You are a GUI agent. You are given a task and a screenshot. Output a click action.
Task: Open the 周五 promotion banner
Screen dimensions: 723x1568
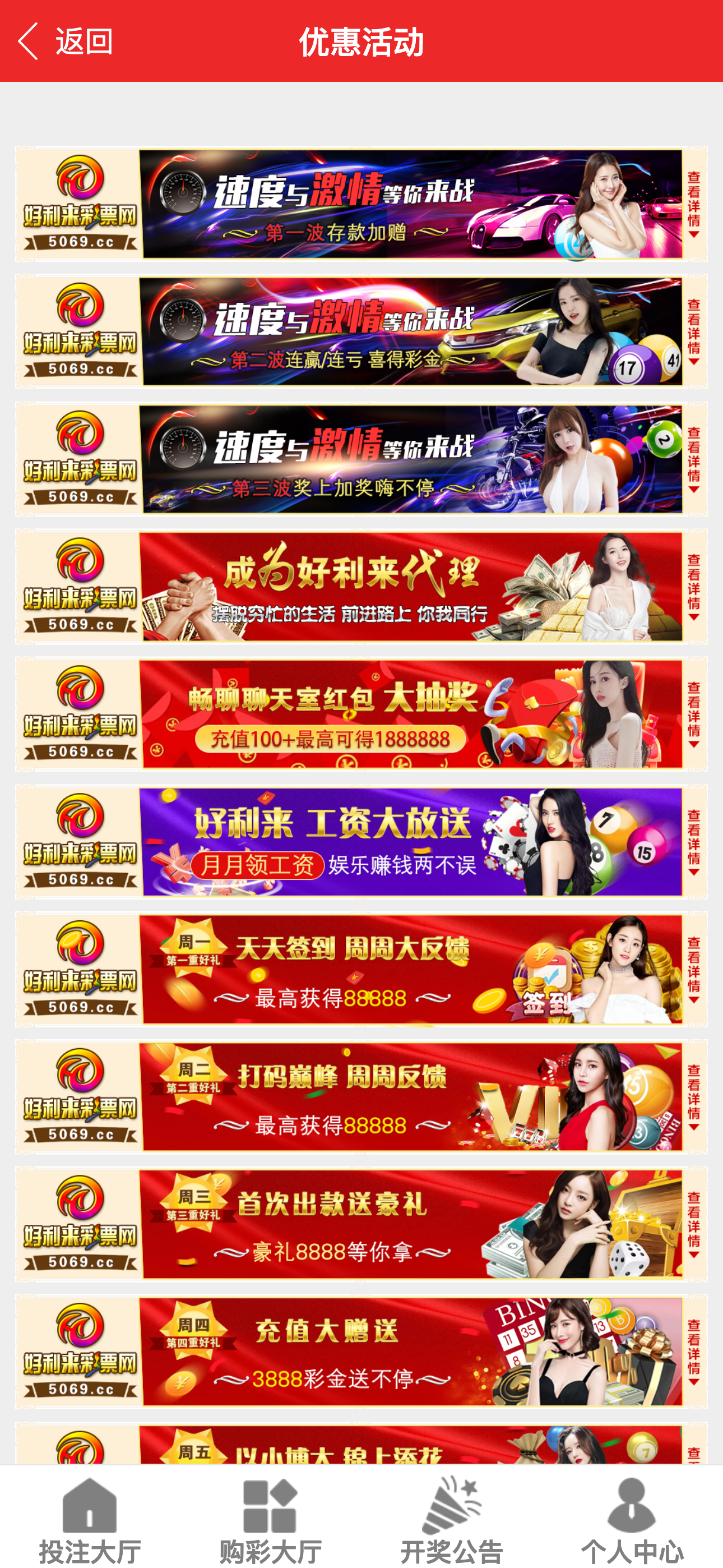click(411, 1446)
